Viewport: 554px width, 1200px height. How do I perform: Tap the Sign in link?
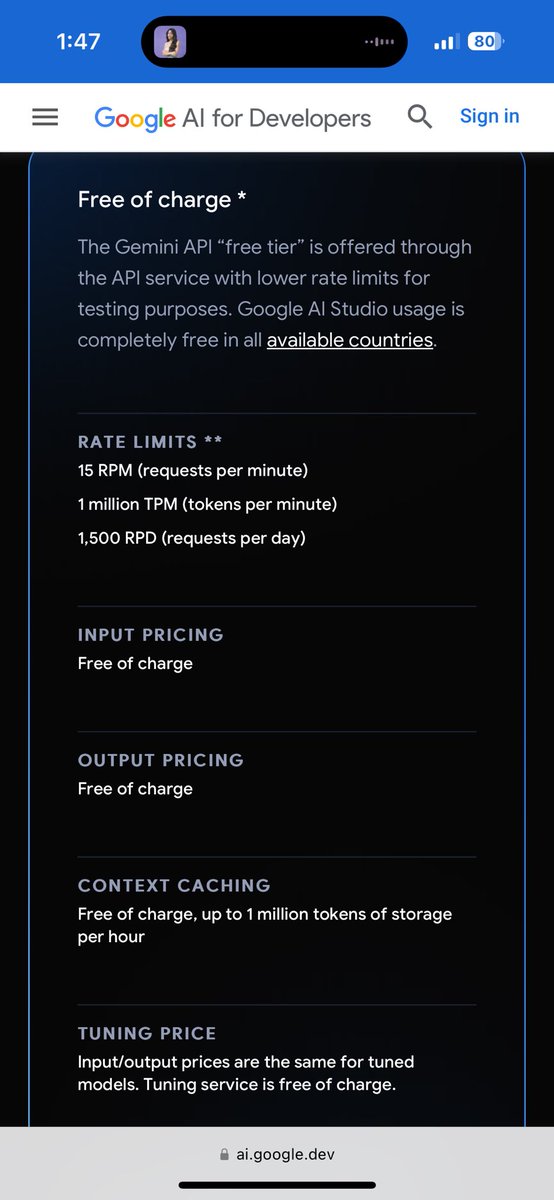[489, 116]
